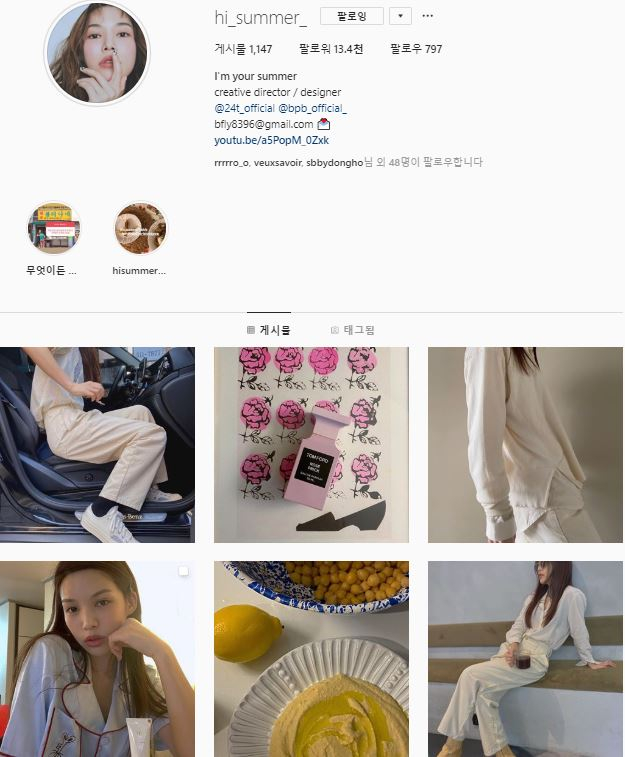Viewport: 625px width, 757px height.
Task: View the 팔로워 13.4천 followers list
Action: click(x=329, y=48)
